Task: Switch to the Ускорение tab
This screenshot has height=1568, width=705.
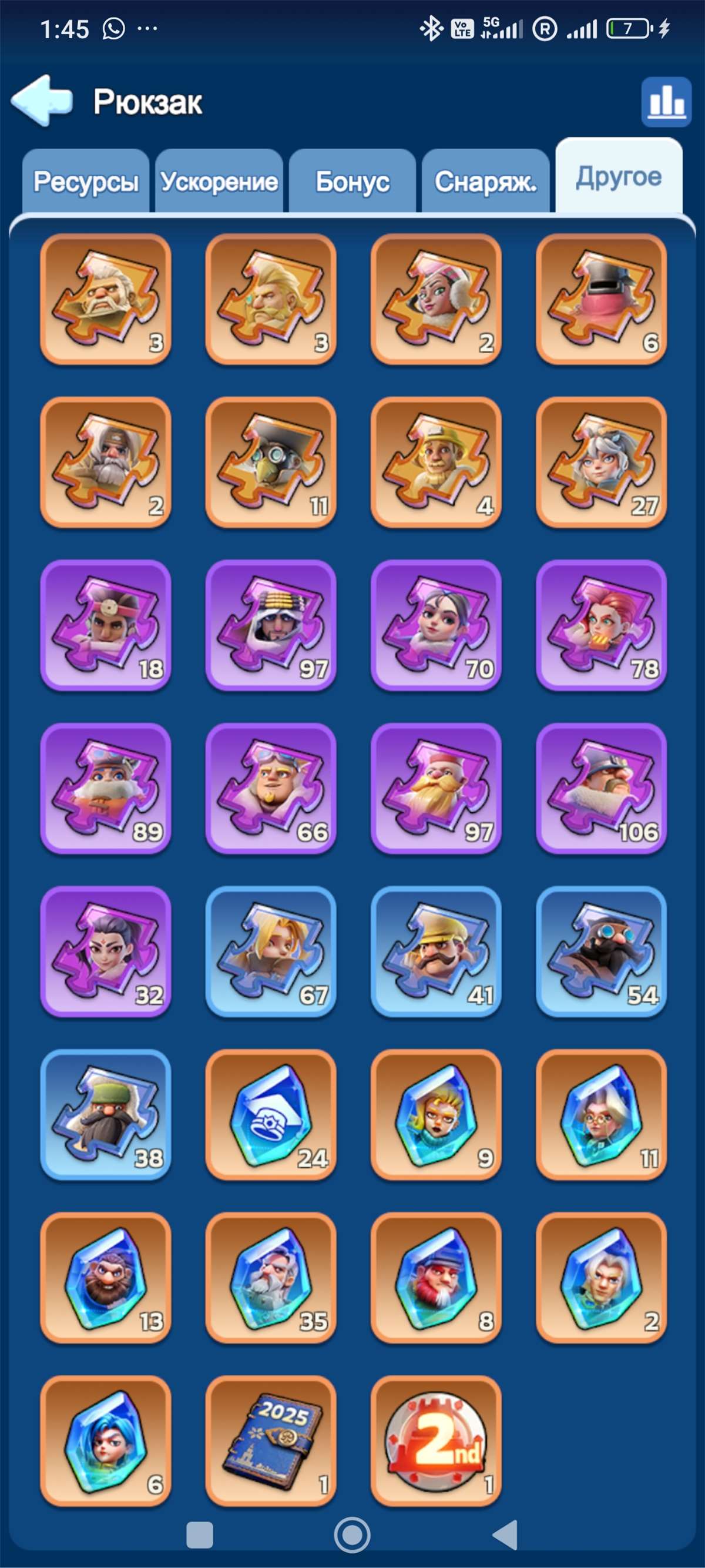Action: coord(219,182)
